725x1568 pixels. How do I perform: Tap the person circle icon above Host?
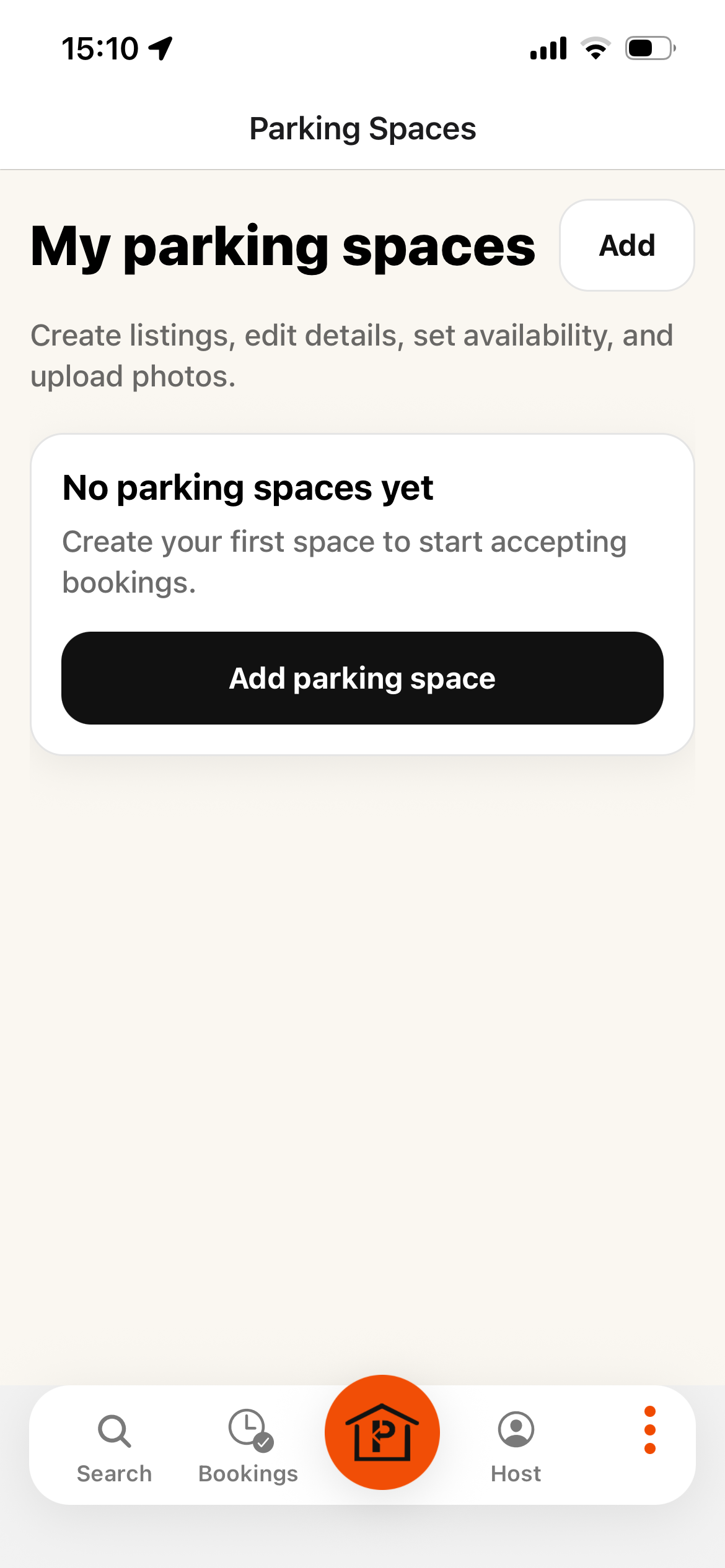(x=516, y=1431)
